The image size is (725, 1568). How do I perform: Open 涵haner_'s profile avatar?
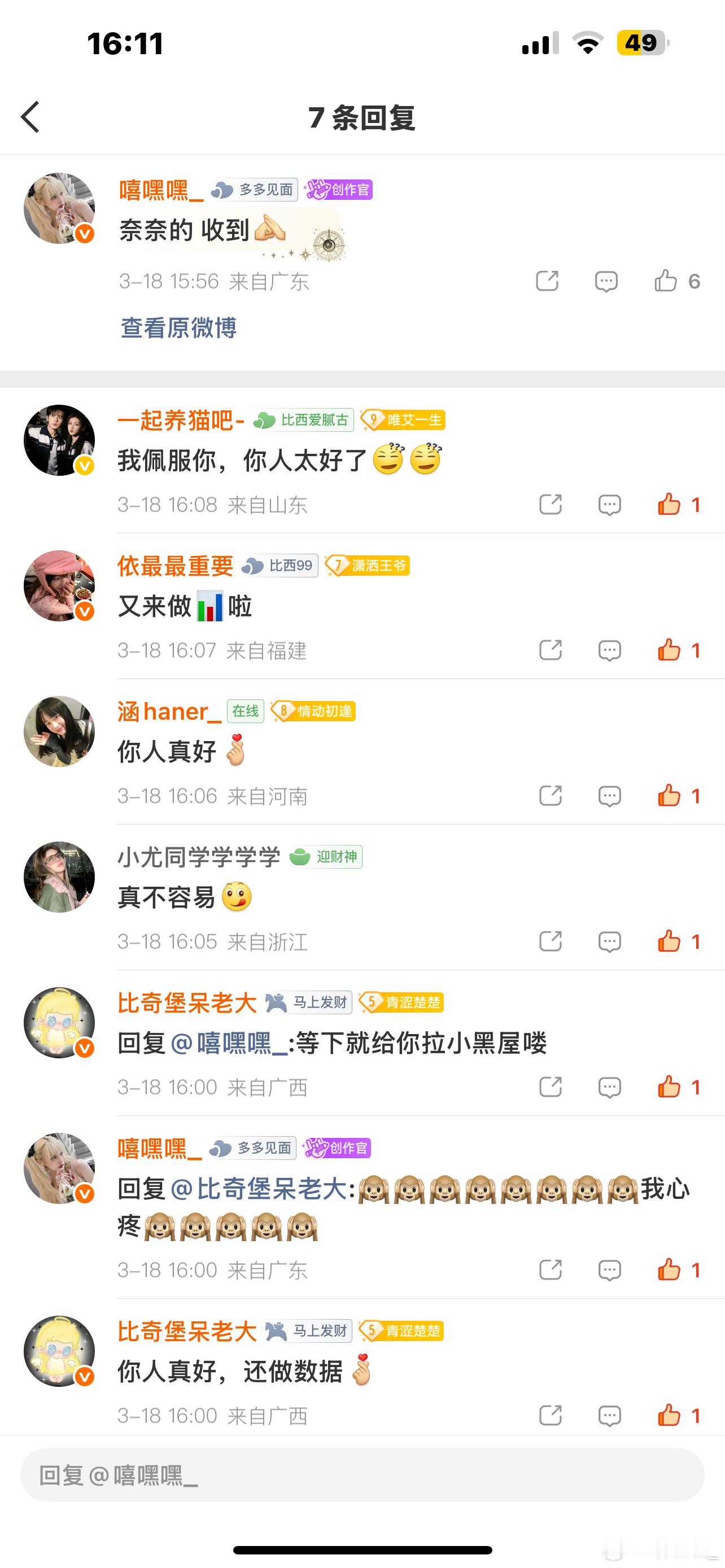(59, 730)
